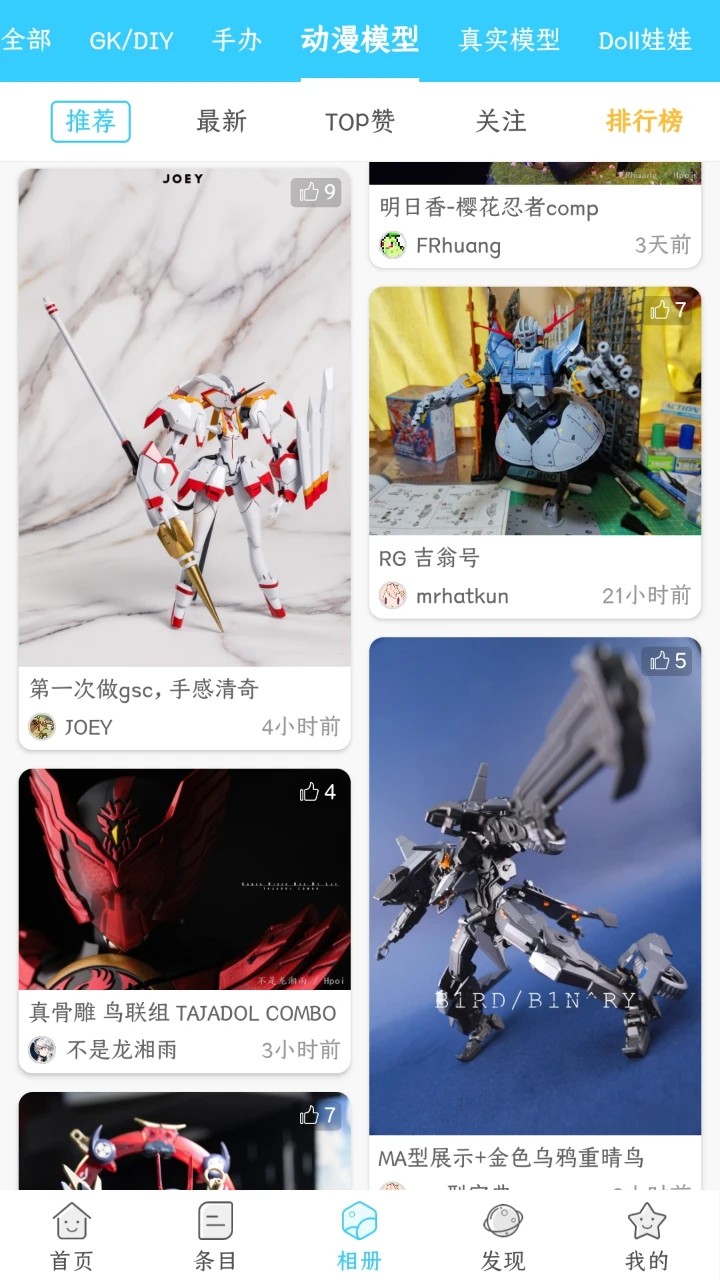This screenshot has width=720, height=1280.
Task: Show the 最新 posts filter
Action: (221, 121)
